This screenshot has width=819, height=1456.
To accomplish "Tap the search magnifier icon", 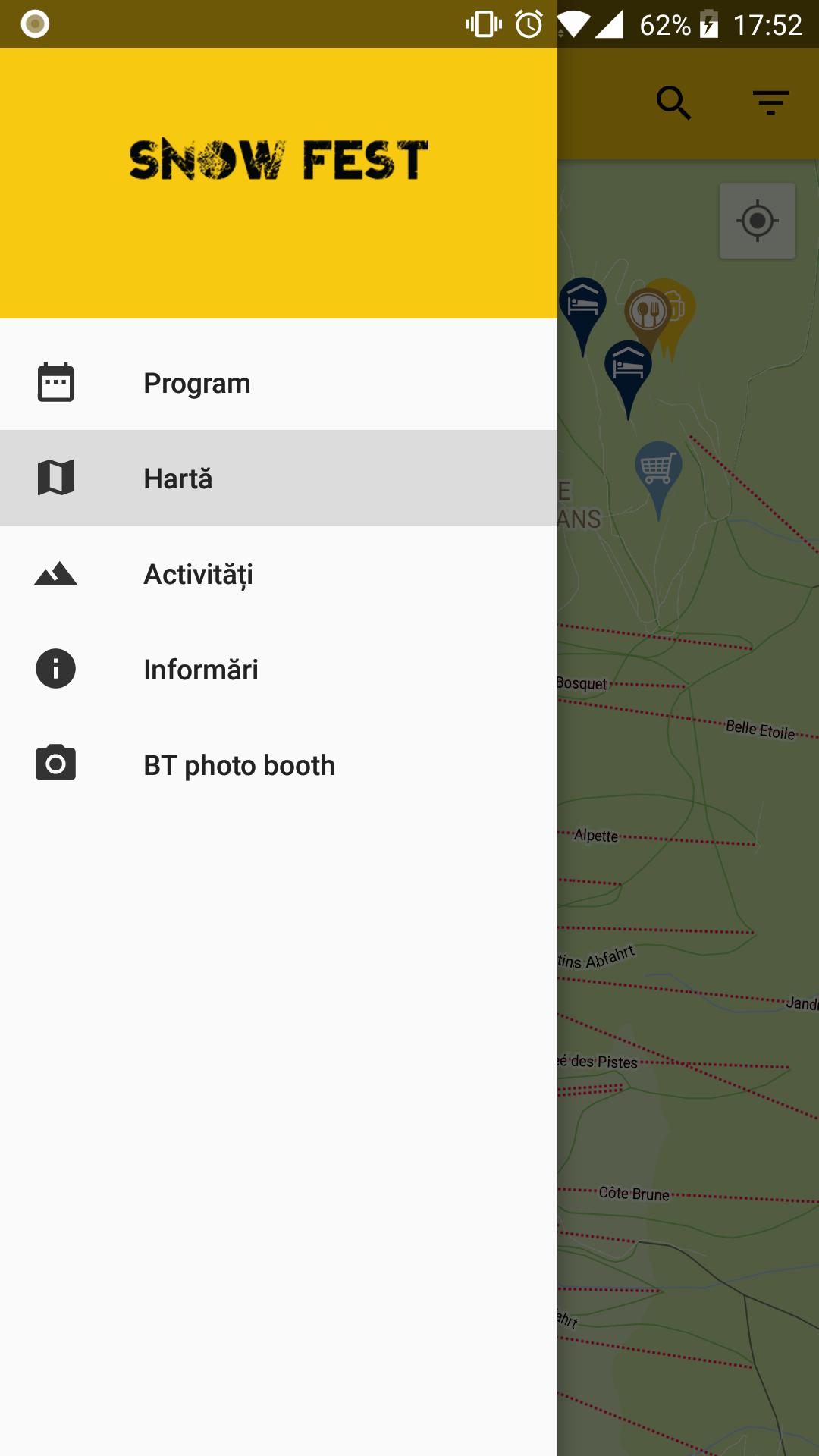I will point(673,102).
